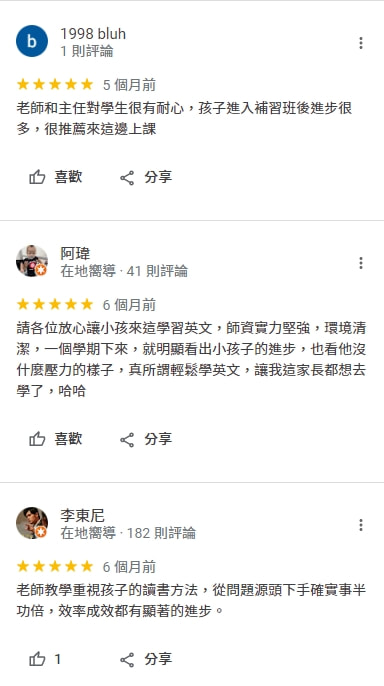This screenshot has height=686, width=384.
Task: Share 阿瑋's review
Action: tap(146, 439)
